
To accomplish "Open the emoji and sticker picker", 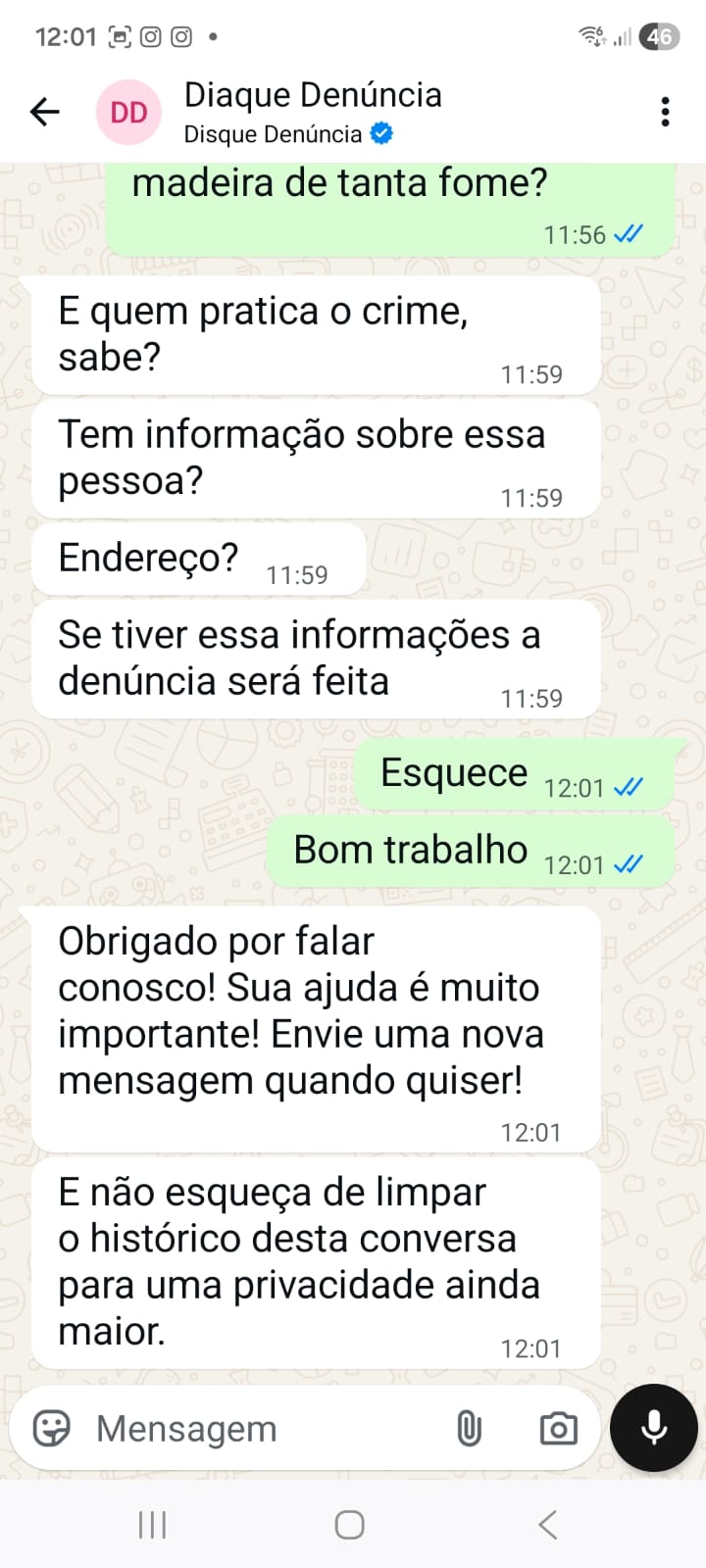I will tap(52, 1428).
